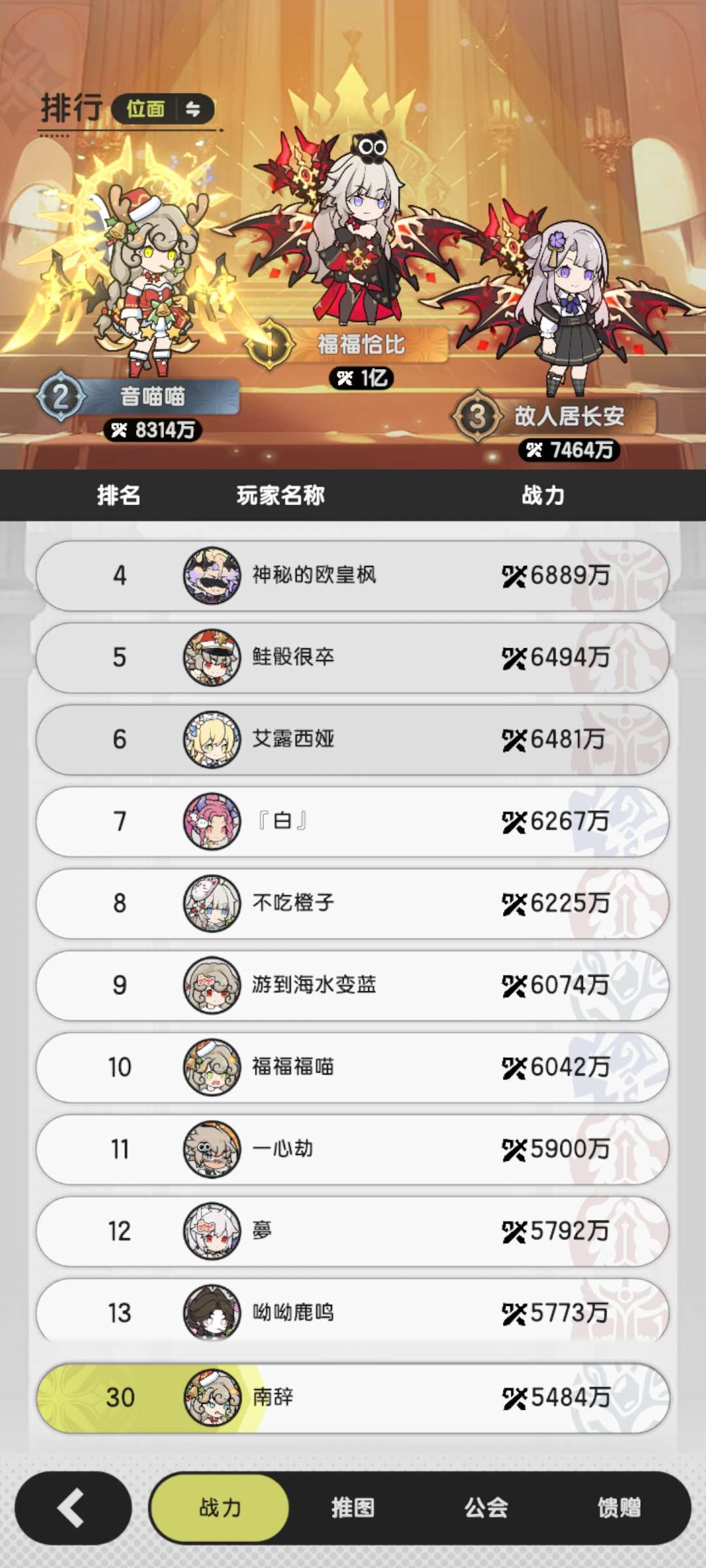Open rank 5 player 鲑骰很卒
The height and width of the screenshot is (1568, 706).
pyautogui.click(x=352, y=657)
